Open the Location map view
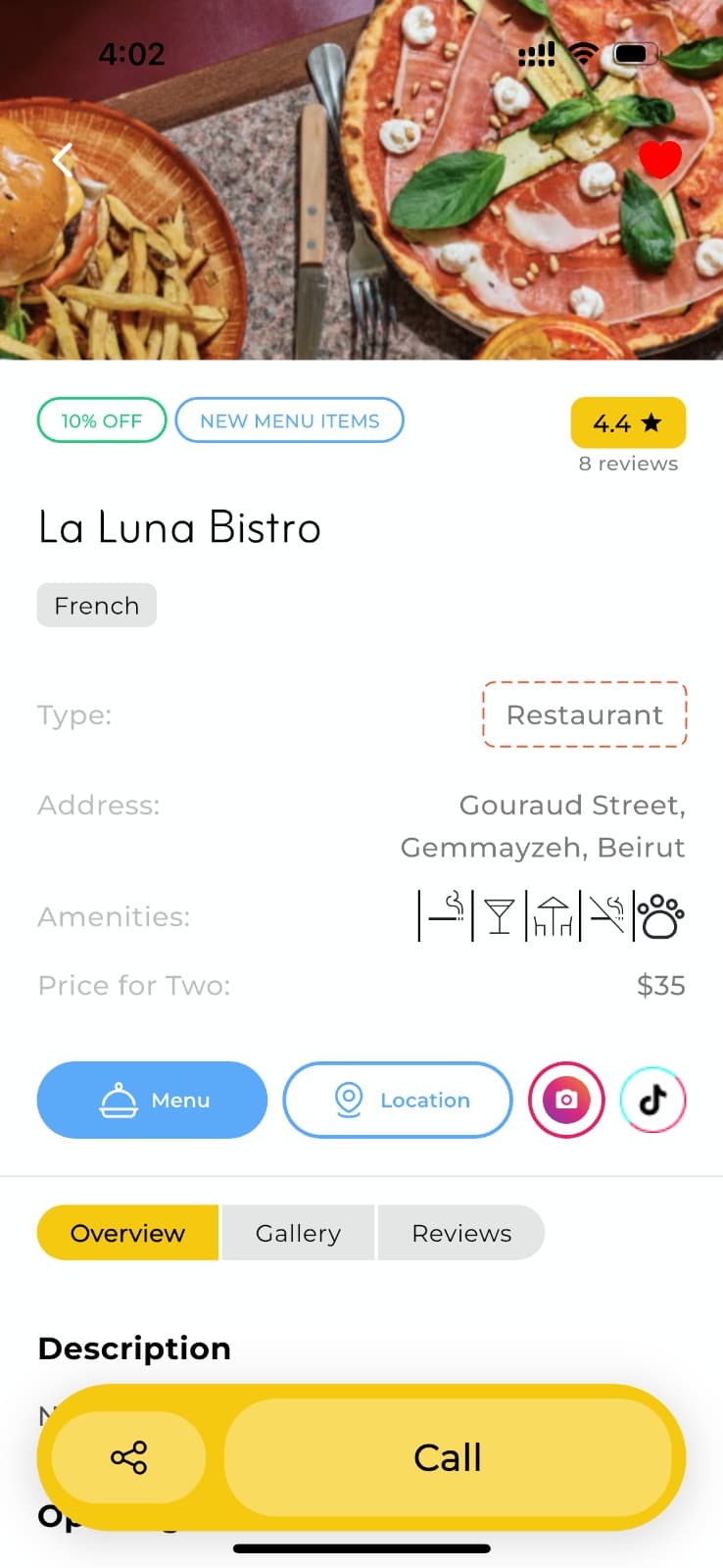This screenshot has height=1568, width=723. (397, 1100)
